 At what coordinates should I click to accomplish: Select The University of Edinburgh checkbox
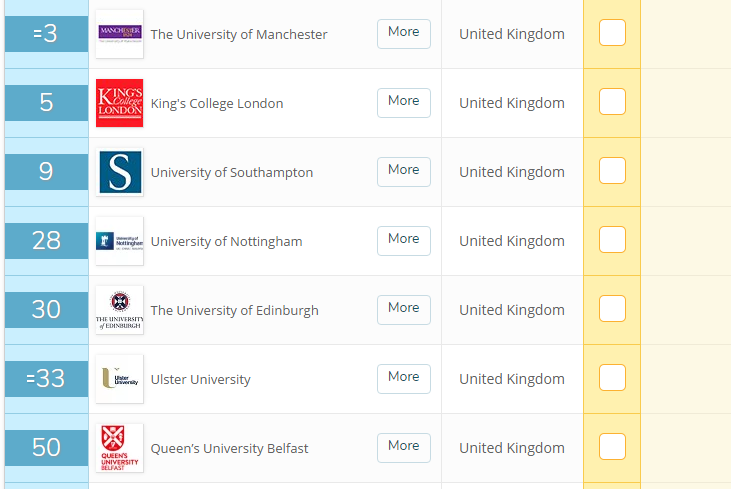tap(612, 309)
